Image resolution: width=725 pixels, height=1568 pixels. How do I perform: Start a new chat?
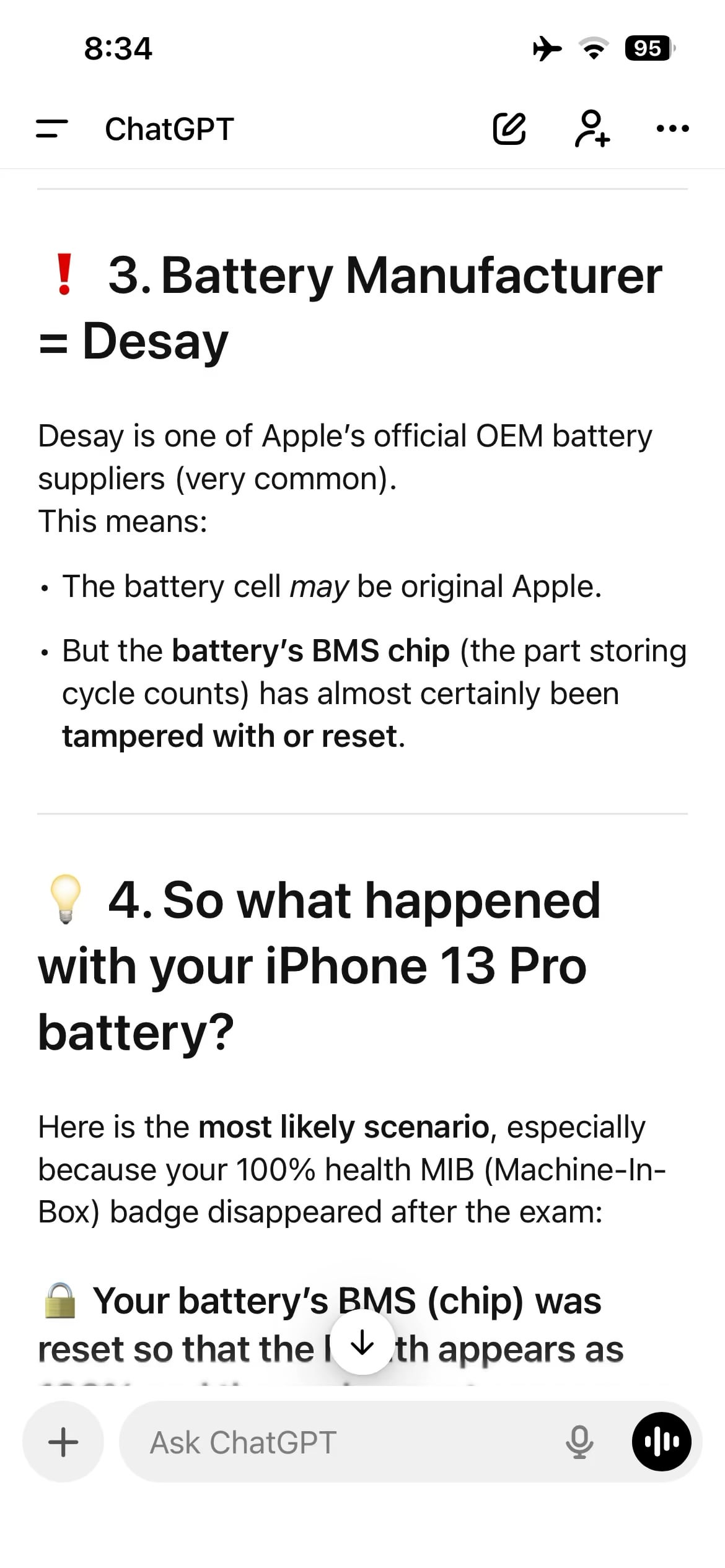[x=509, y=129]
